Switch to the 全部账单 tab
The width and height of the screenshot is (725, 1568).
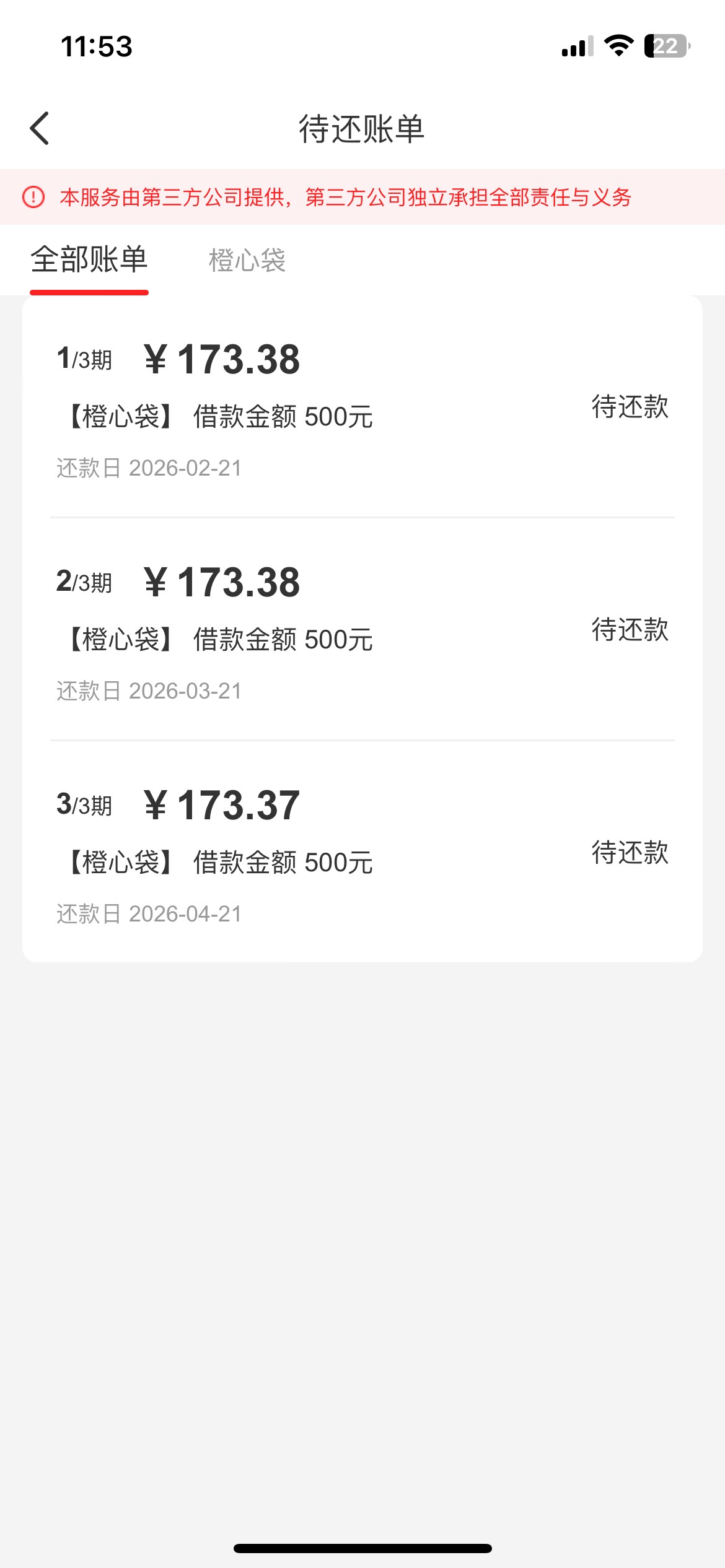tap(89, 260)
